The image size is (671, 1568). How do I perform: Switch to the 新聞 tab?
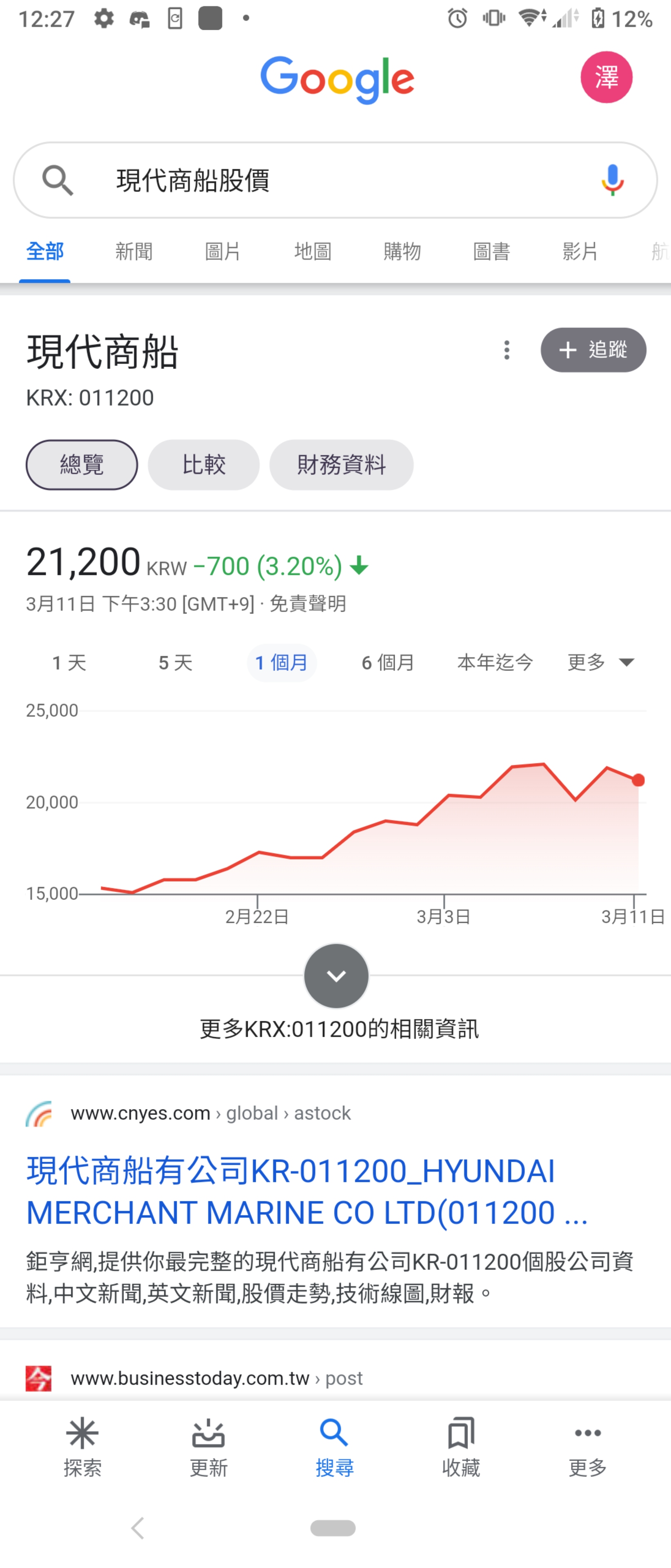pos(134,251)
